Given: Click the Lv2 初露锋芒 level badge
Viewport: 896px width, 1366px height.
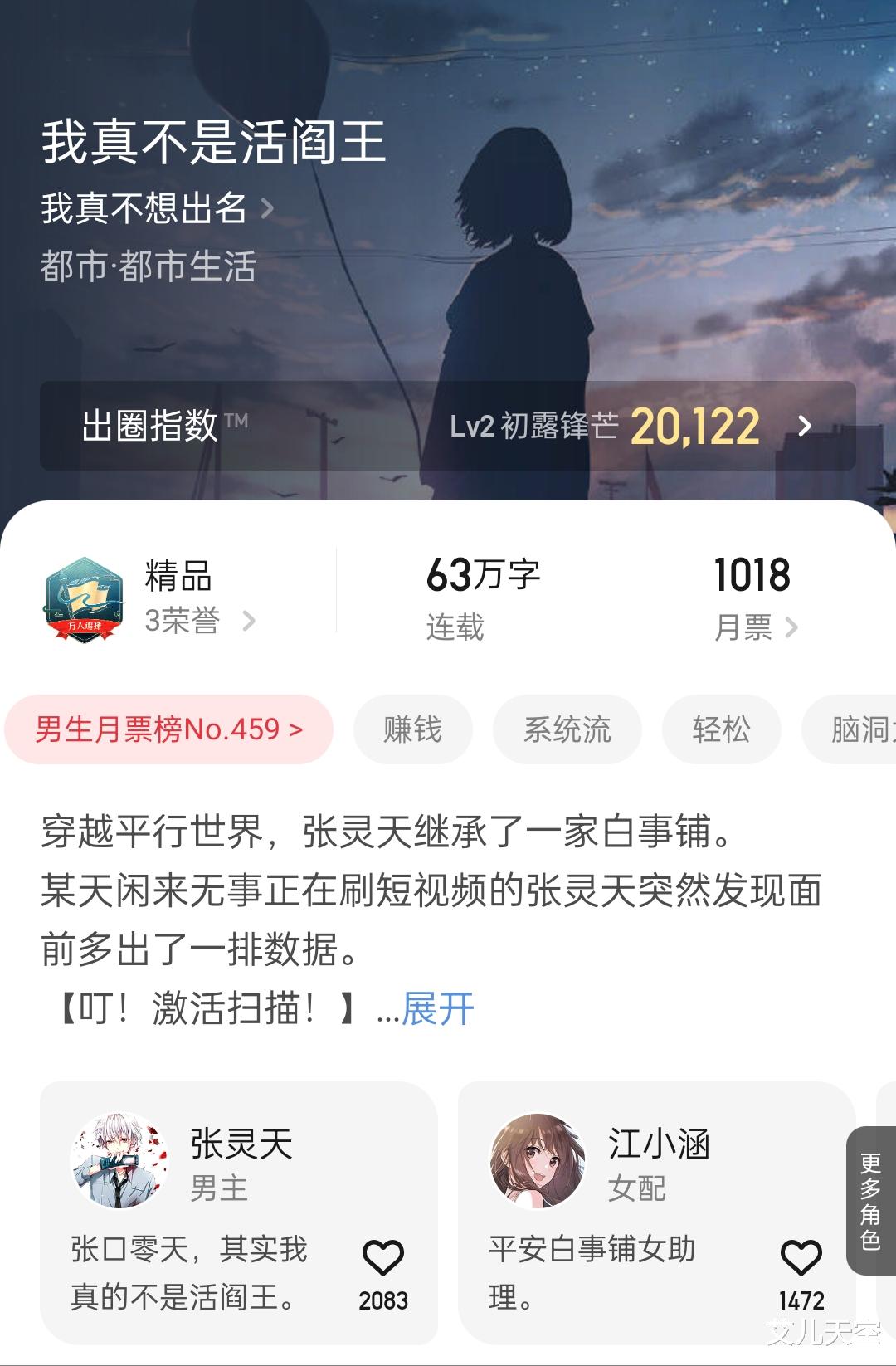Looking at the screenshot, I should [539, 428].
